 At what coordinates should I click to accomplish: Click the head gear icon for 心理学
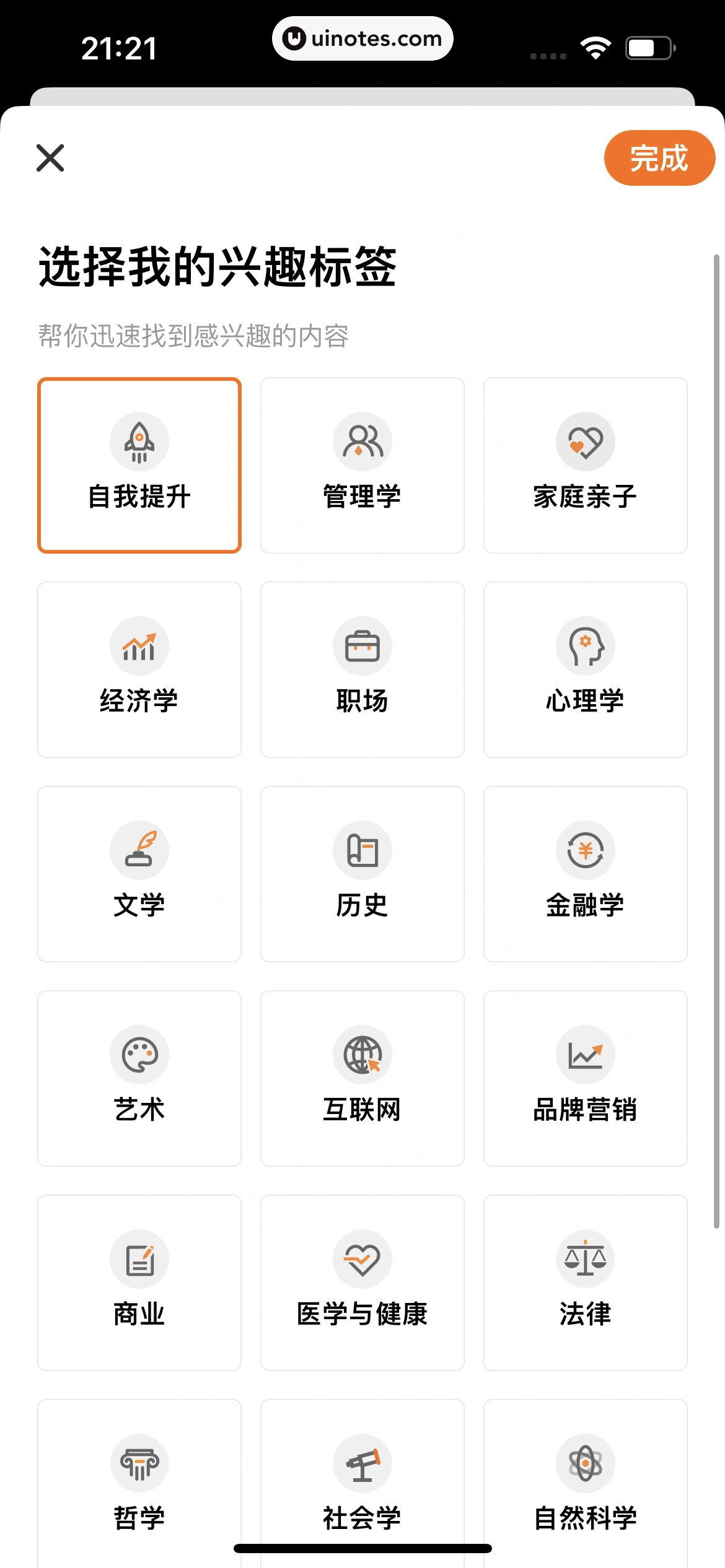tap(585, 645)
